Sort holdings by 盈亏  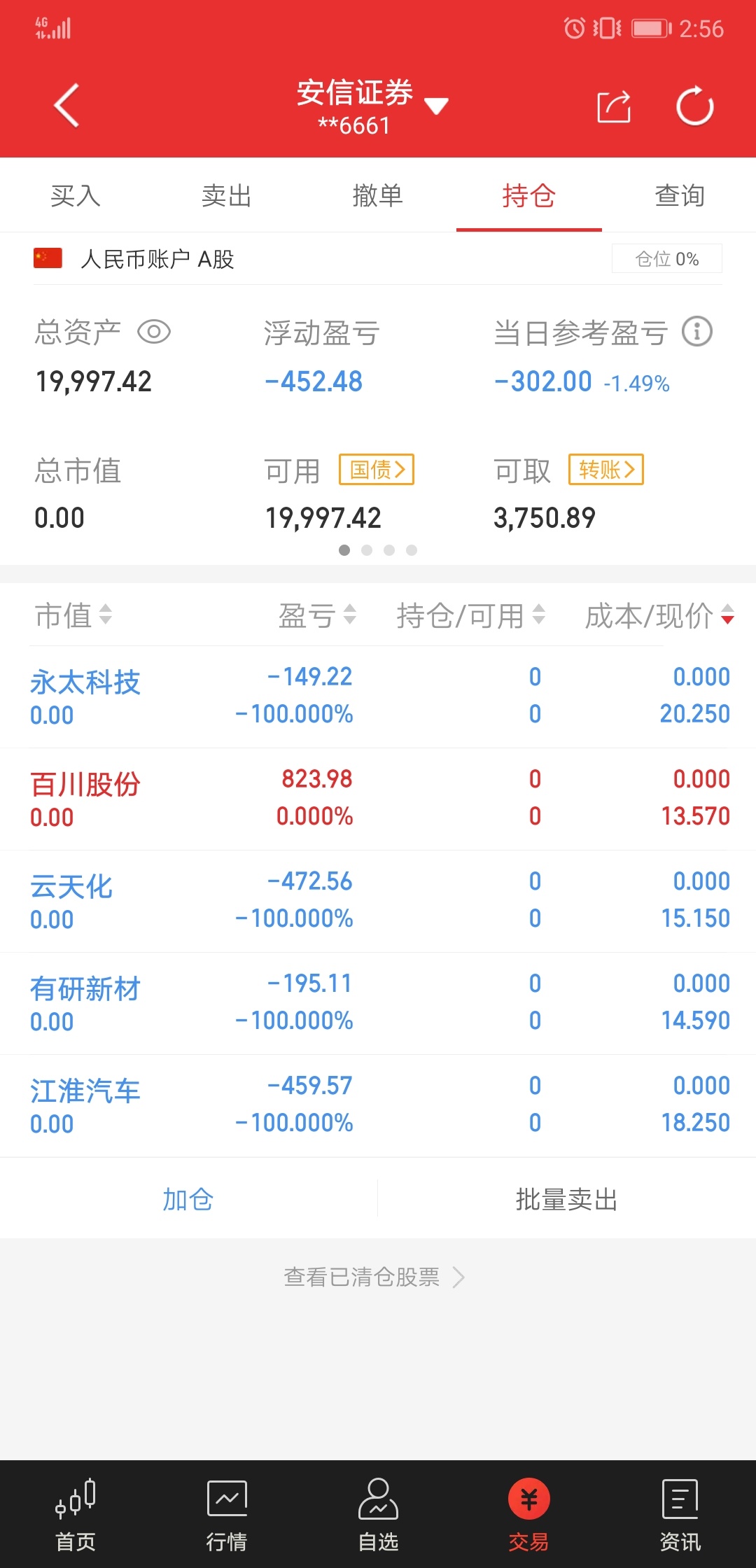tap(318, 615)
